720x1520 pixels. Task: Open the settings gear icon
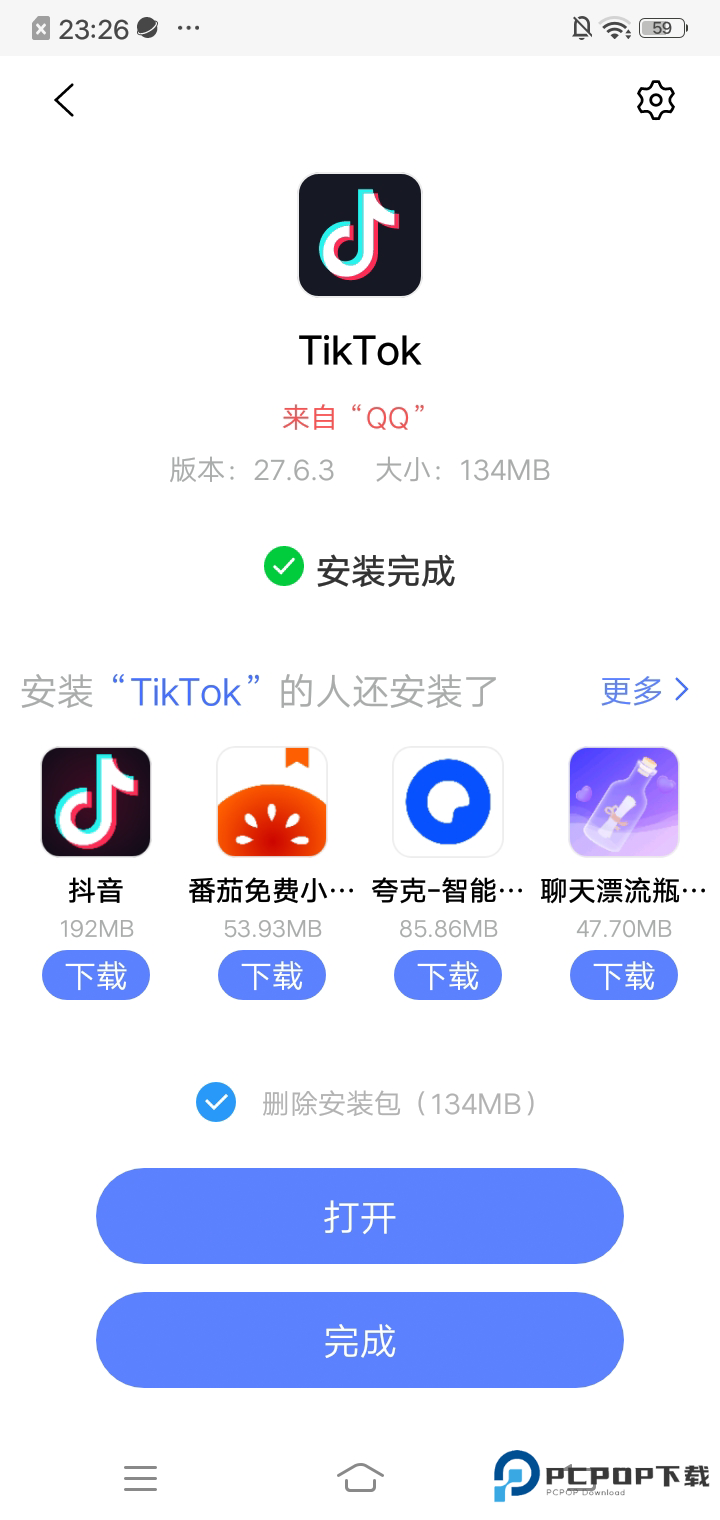[655, 100]
